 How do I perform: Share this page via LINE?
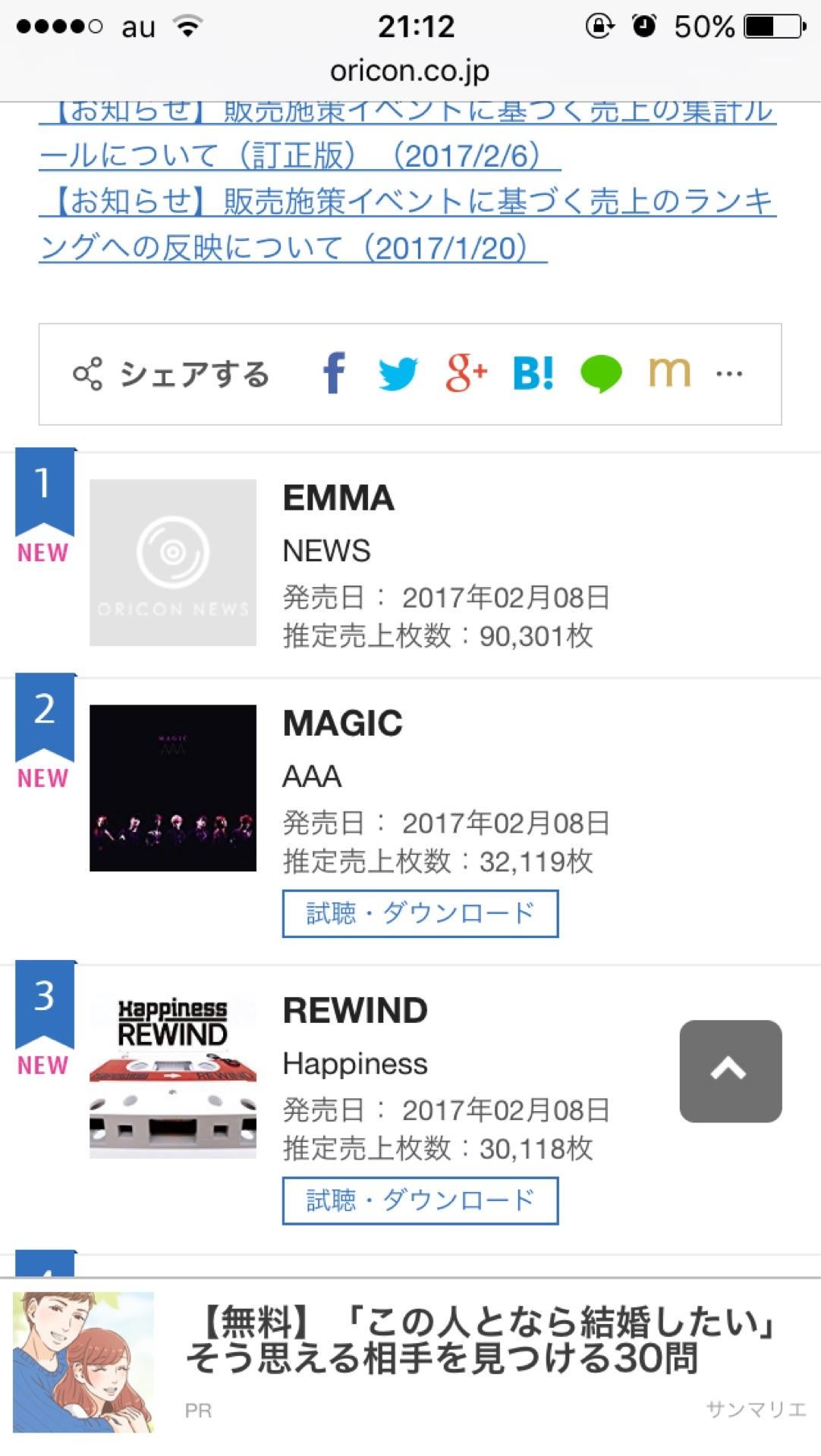click(x=601, y=373)
